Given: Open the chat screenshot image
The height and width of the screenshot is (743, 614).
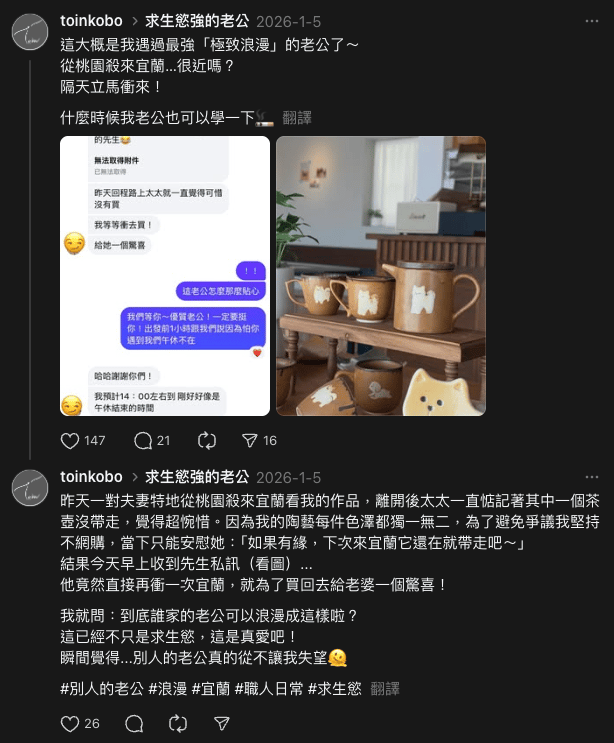Looking at the screenshot, I should tap(164, 276).
